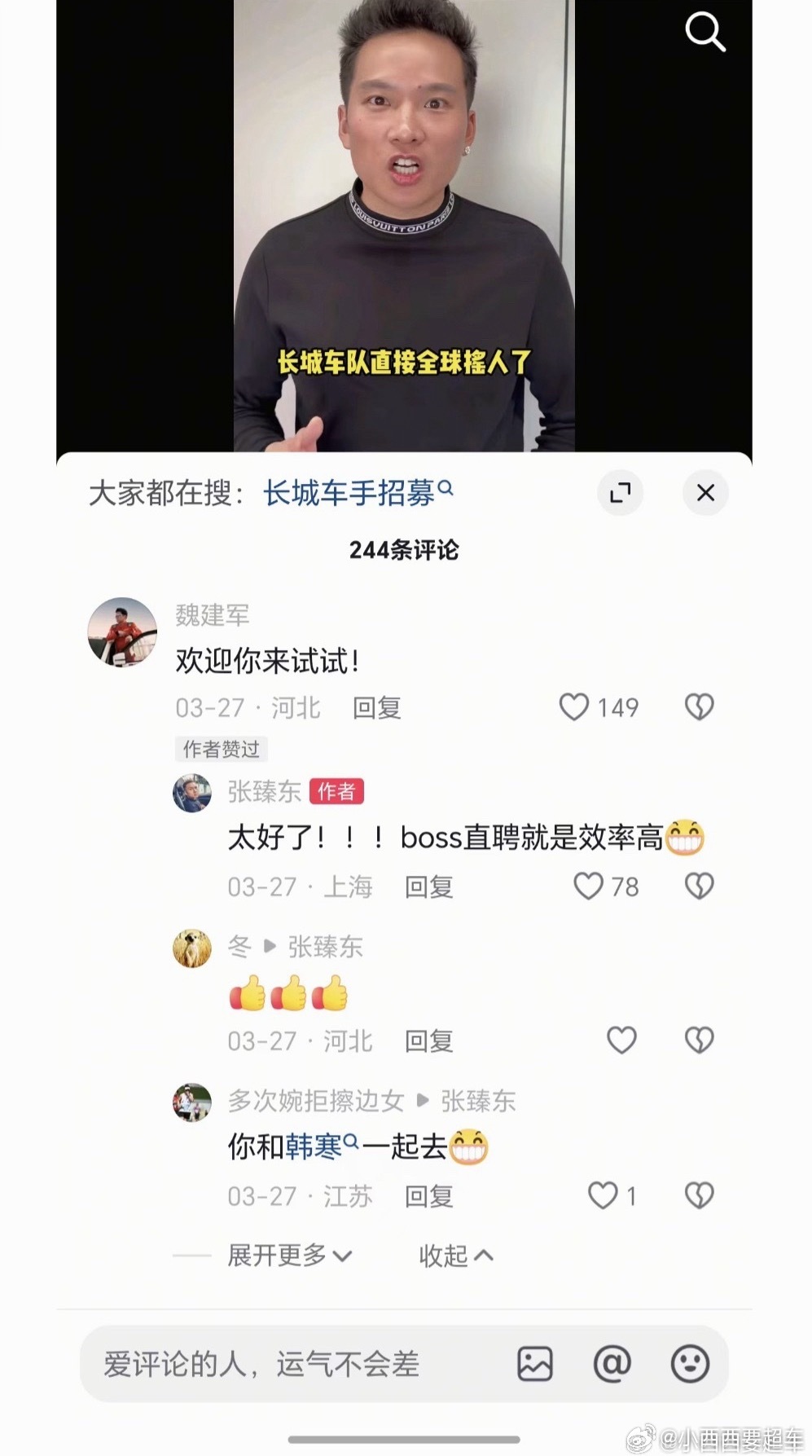Collapse the replies using 收起

click(x=454, y=1256)
